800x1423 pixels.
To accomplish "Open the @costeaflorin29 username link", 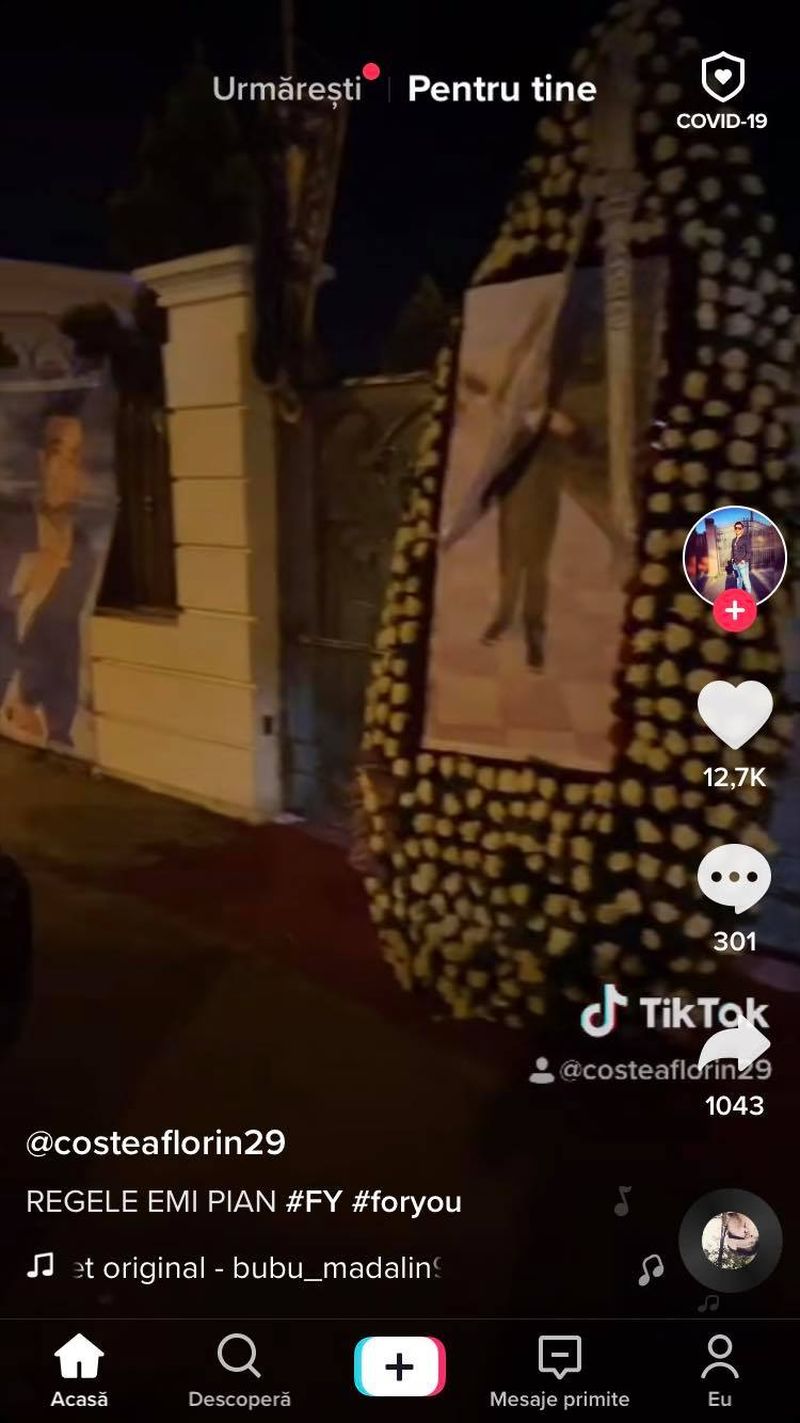I will (x=155, y=1142).
